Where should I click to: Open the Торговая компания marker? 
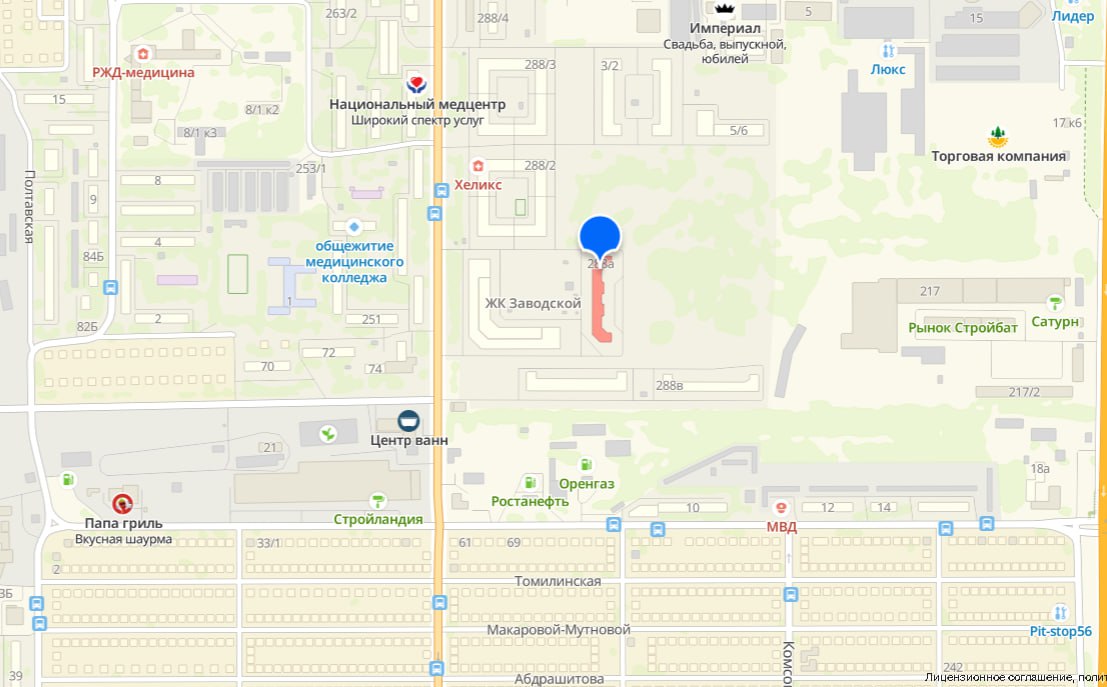point(996,136)
